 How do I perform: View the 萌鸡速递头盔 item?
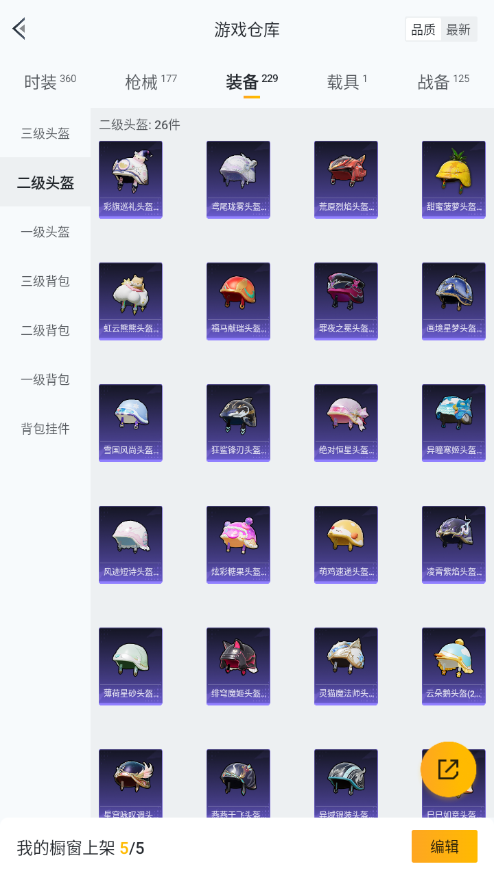(x=346, y=544)
